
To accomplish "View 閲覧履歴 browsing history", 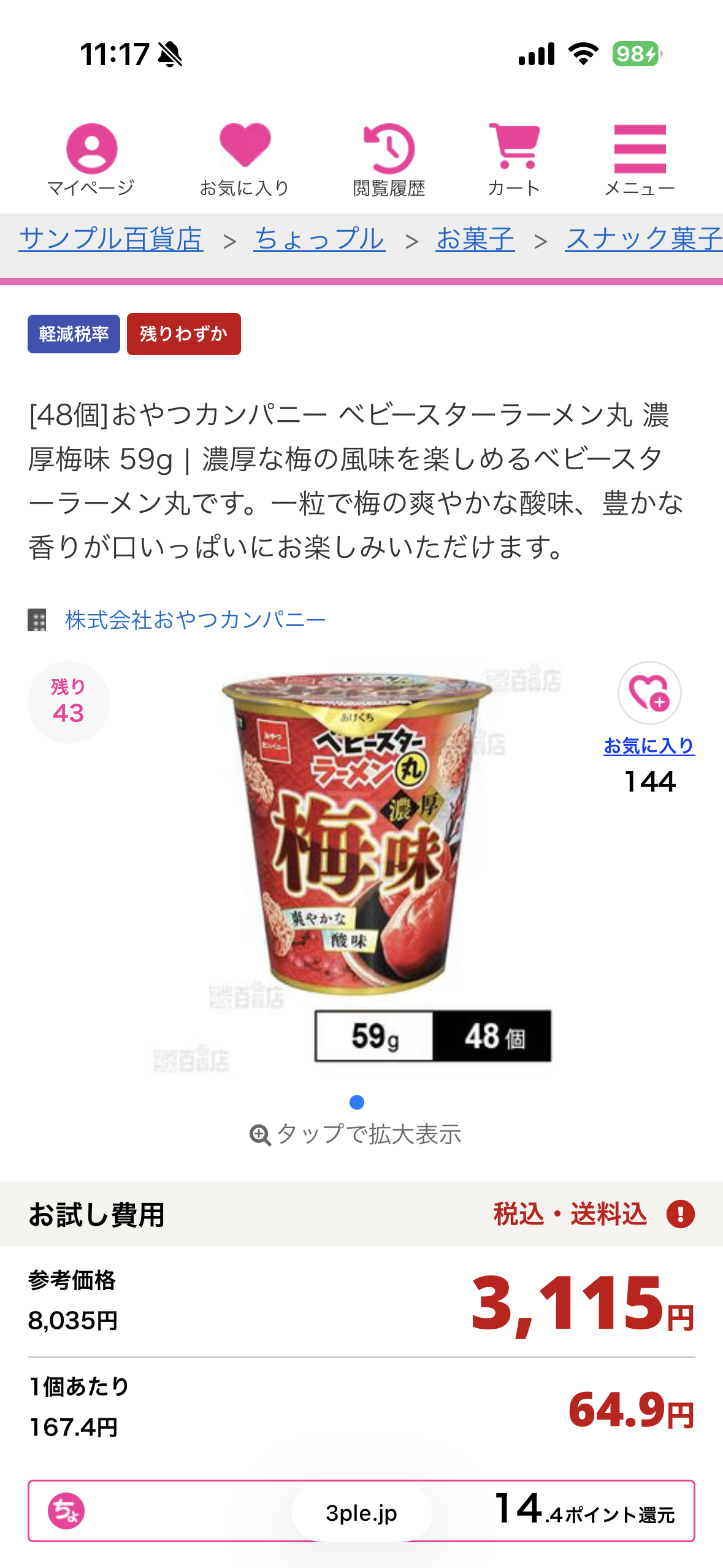I will (x=389, y=161).
